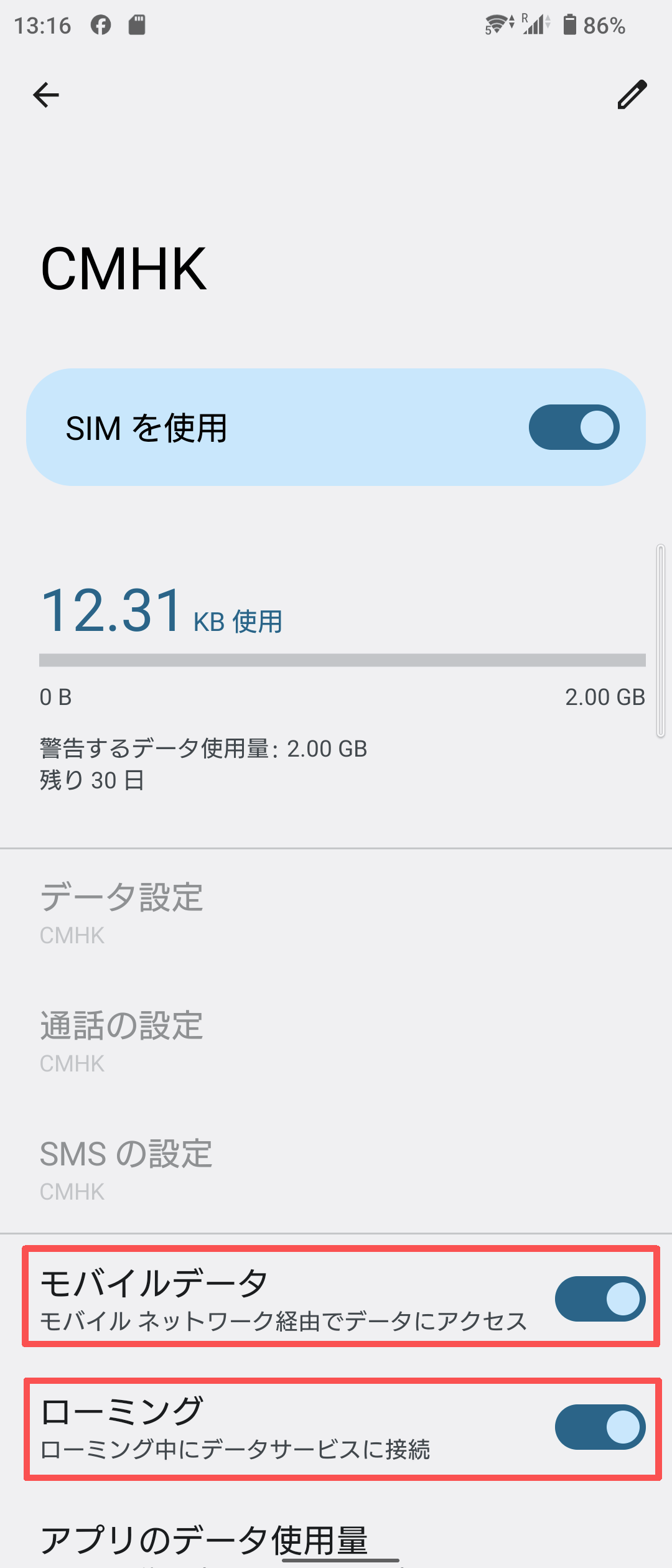Tap the mobile signal strength icon
This screenshot has height=1568, width=672.
pos(535,25)
